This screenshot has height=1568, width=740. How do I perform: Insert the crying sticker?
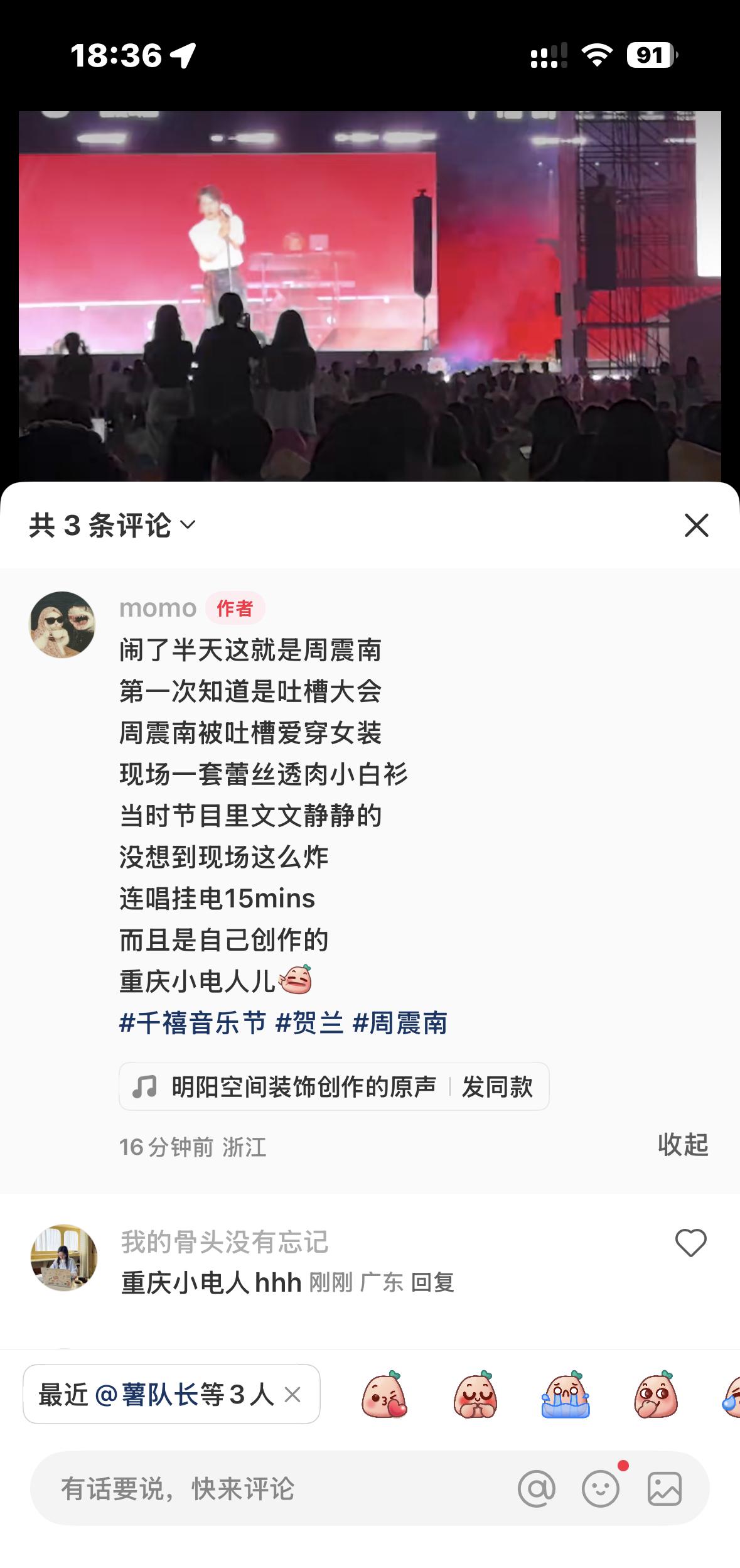pyautogui.click(x=565, y=1395)
